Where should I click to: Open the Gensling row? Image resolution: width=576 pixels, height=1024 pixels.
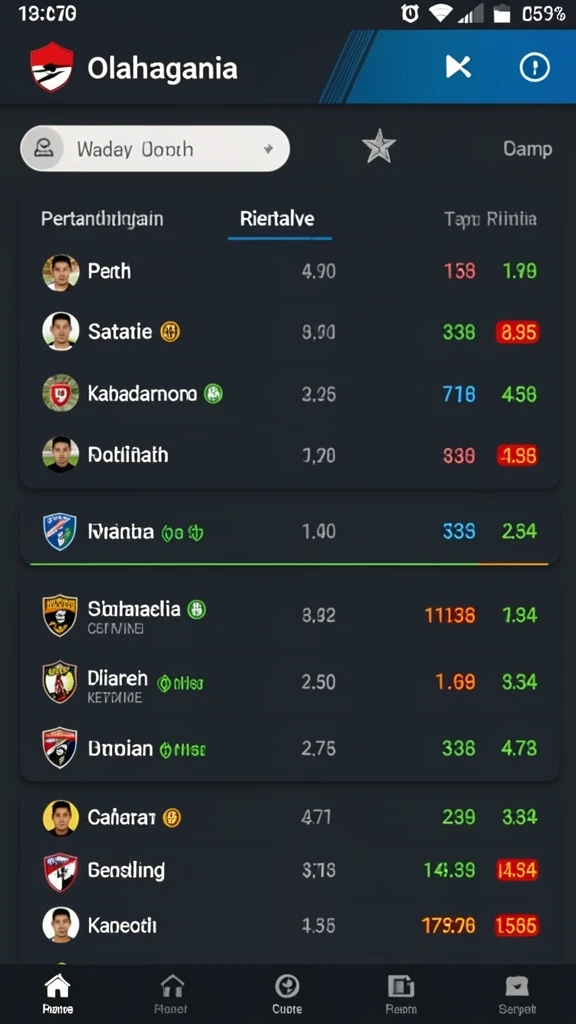point(290,871)
